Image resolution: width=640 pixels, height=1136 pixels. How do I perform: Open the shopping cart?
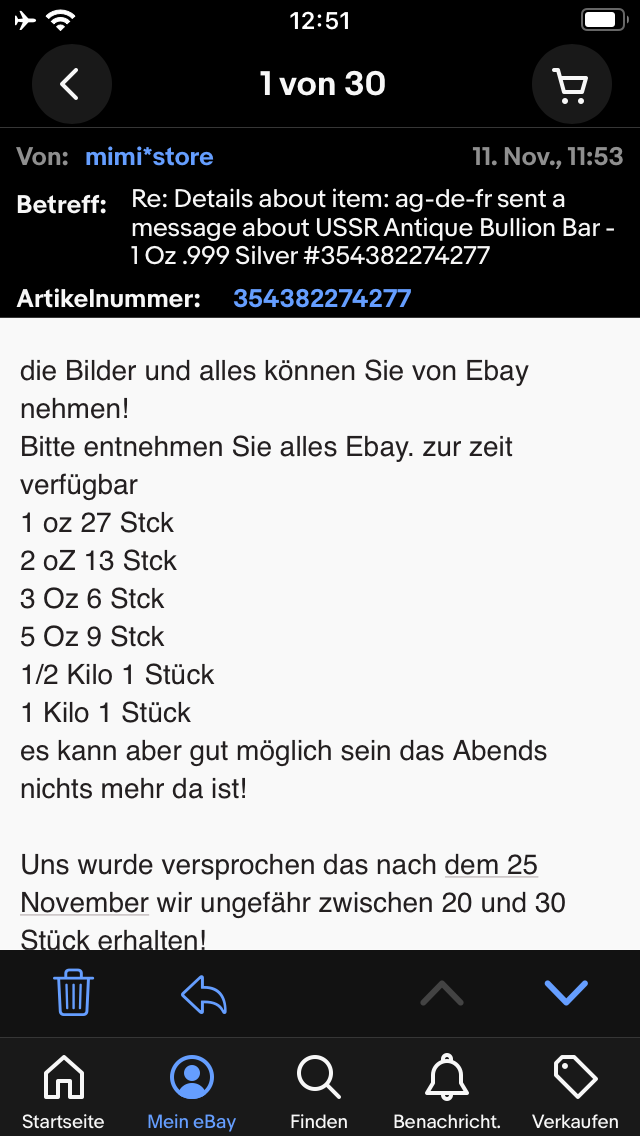(x=571, y=84)
